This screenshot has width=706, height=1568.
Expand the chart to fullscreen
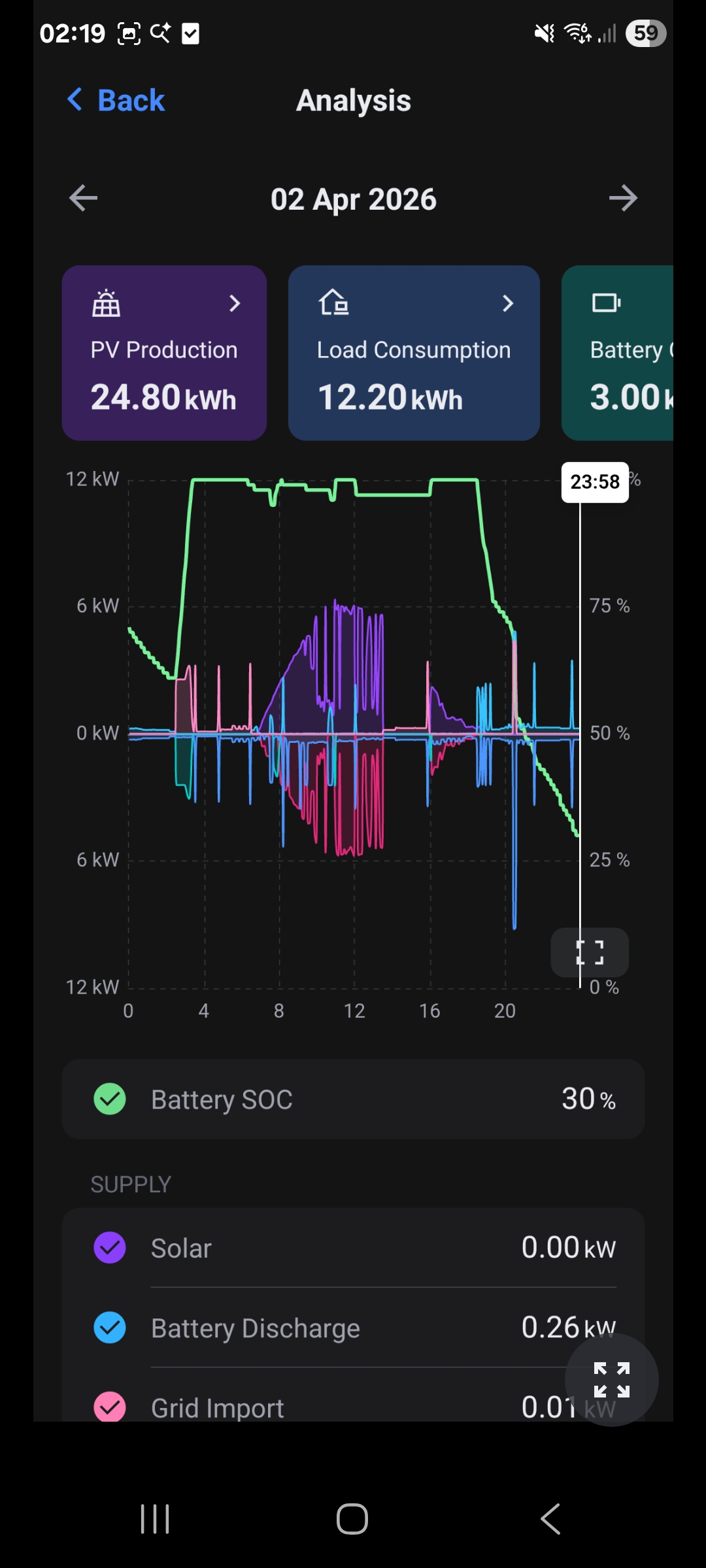[x=590, y=952]
